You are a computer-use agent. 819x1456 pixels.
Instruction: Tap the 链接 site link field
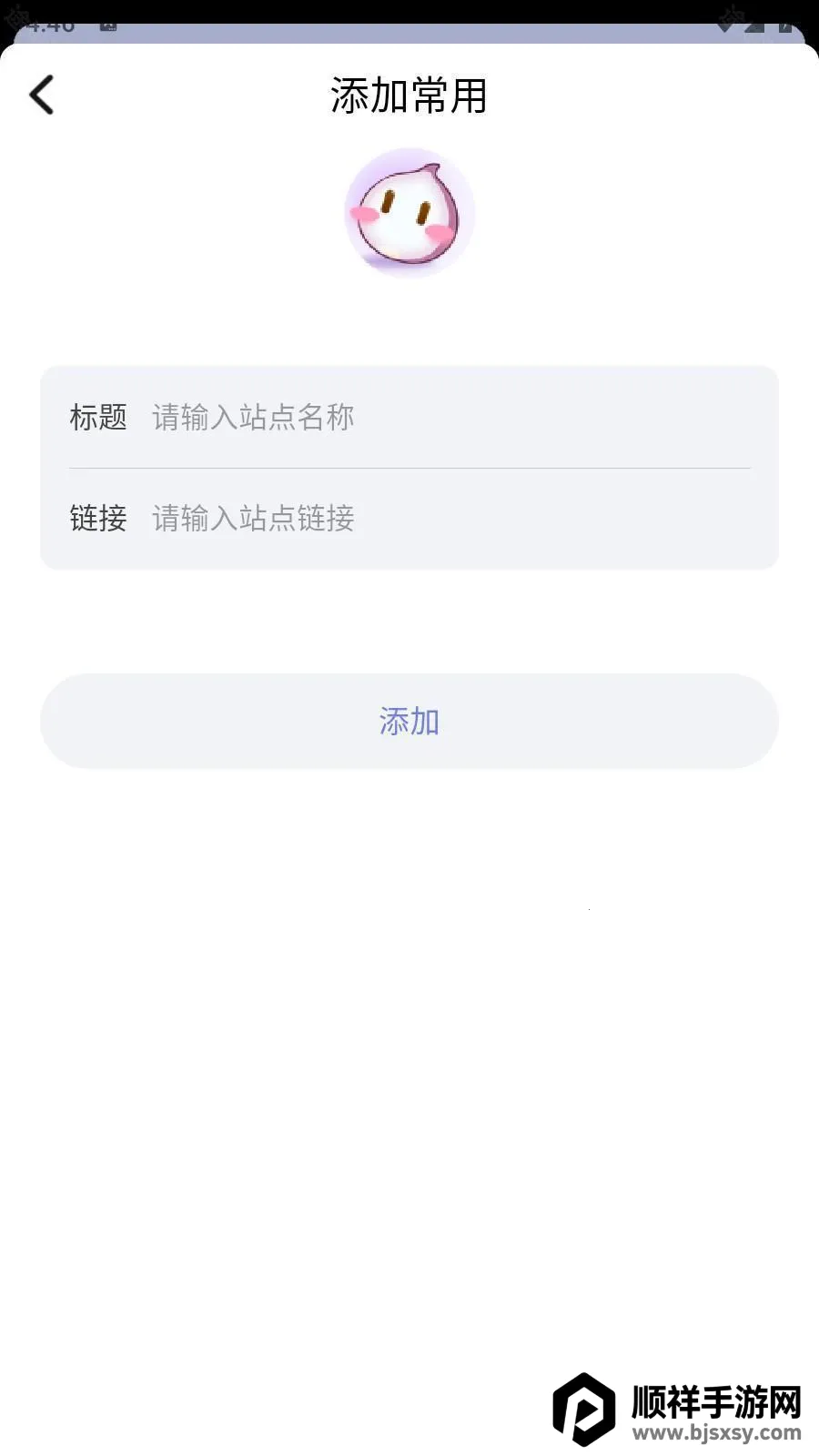[446, 519]
